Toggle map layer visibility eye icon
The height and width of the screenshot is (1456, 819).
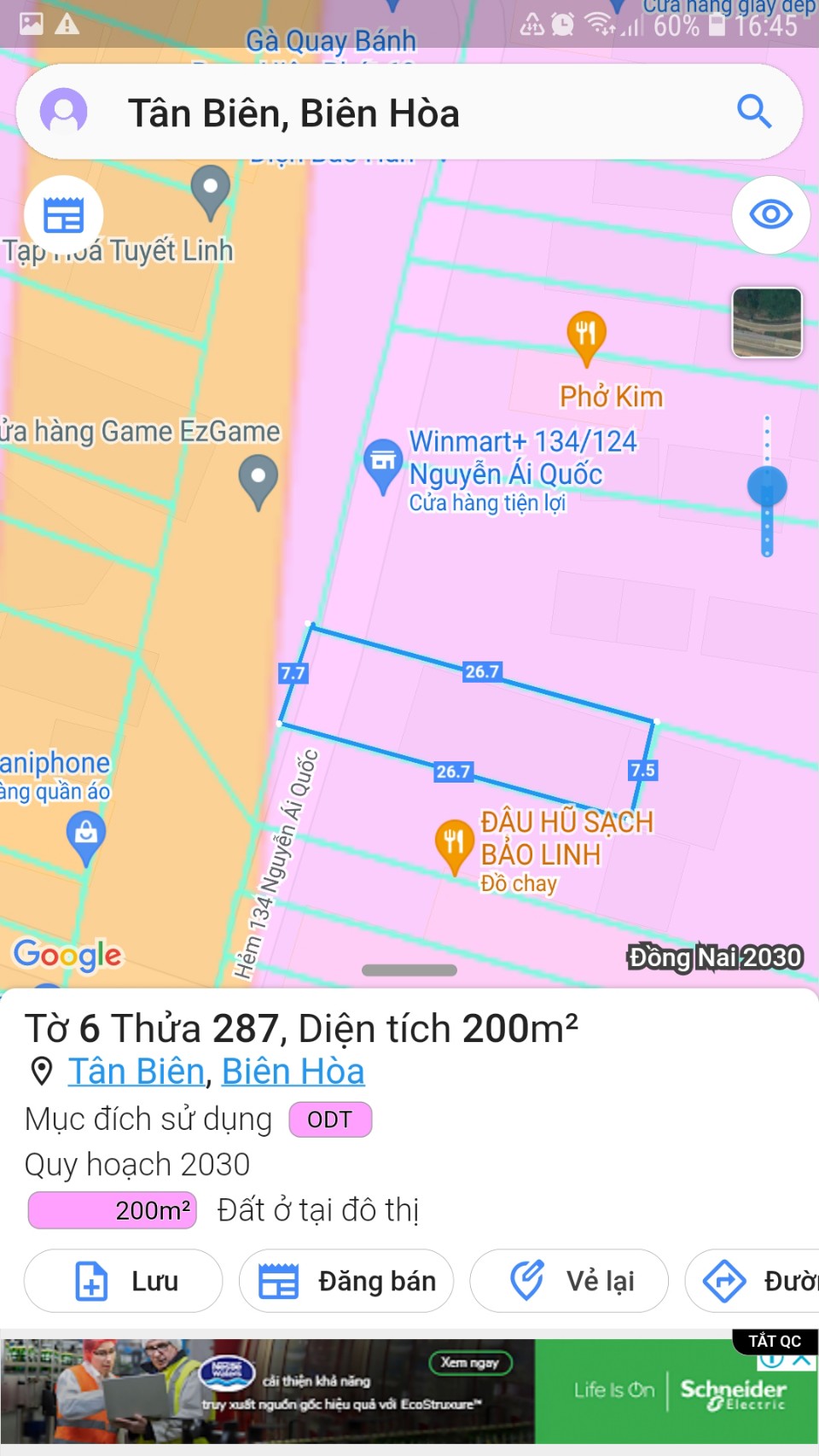[x=770, y=214]
